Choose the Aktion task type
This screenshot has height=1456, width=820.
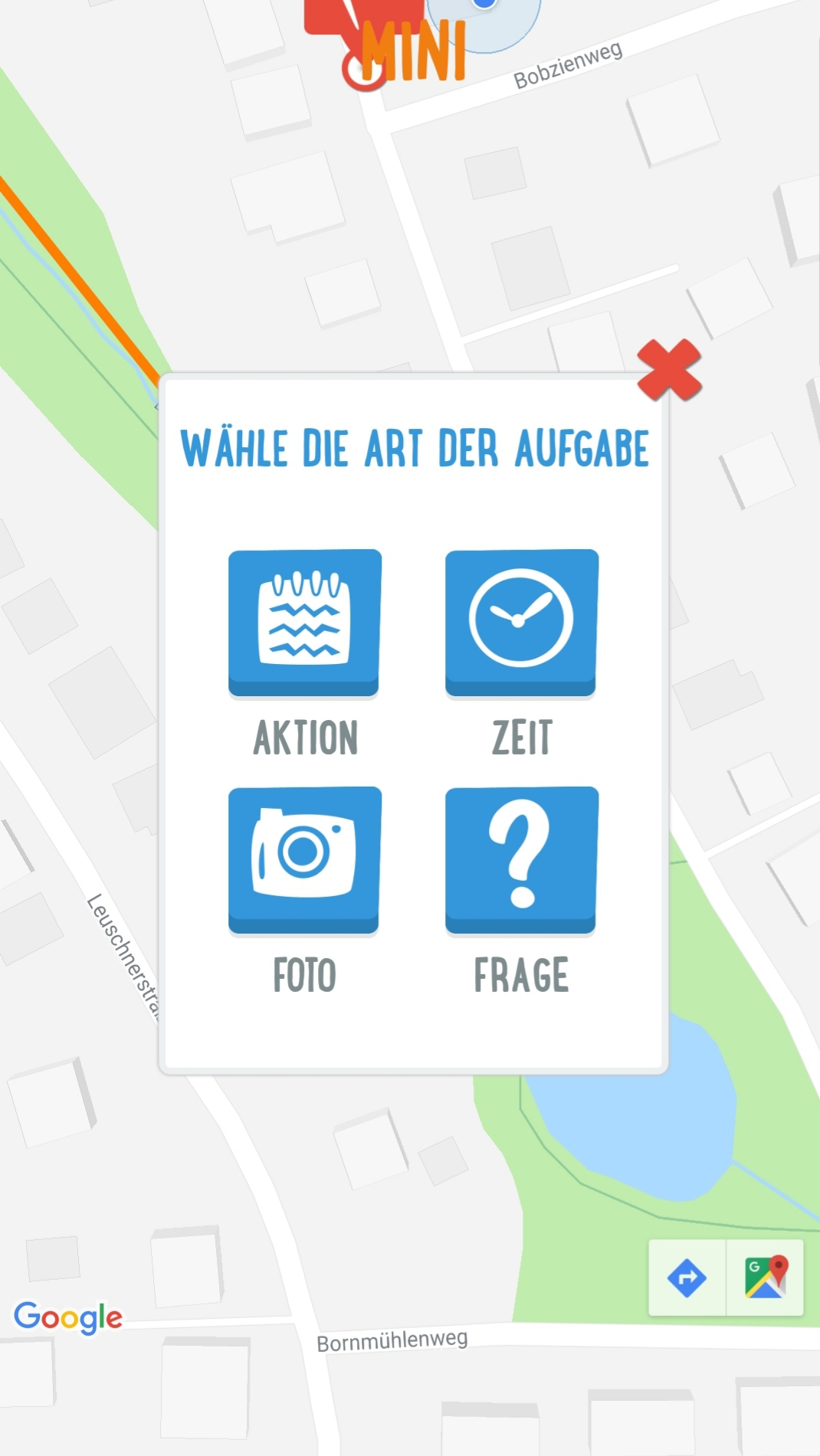304,623
